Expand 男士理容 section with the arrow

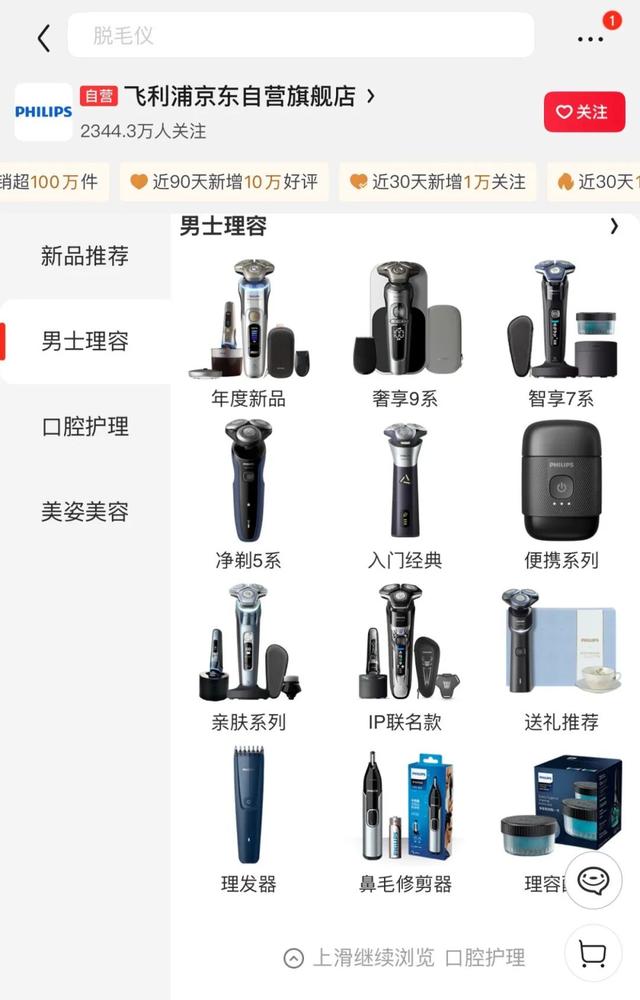(x=614, y=227)
